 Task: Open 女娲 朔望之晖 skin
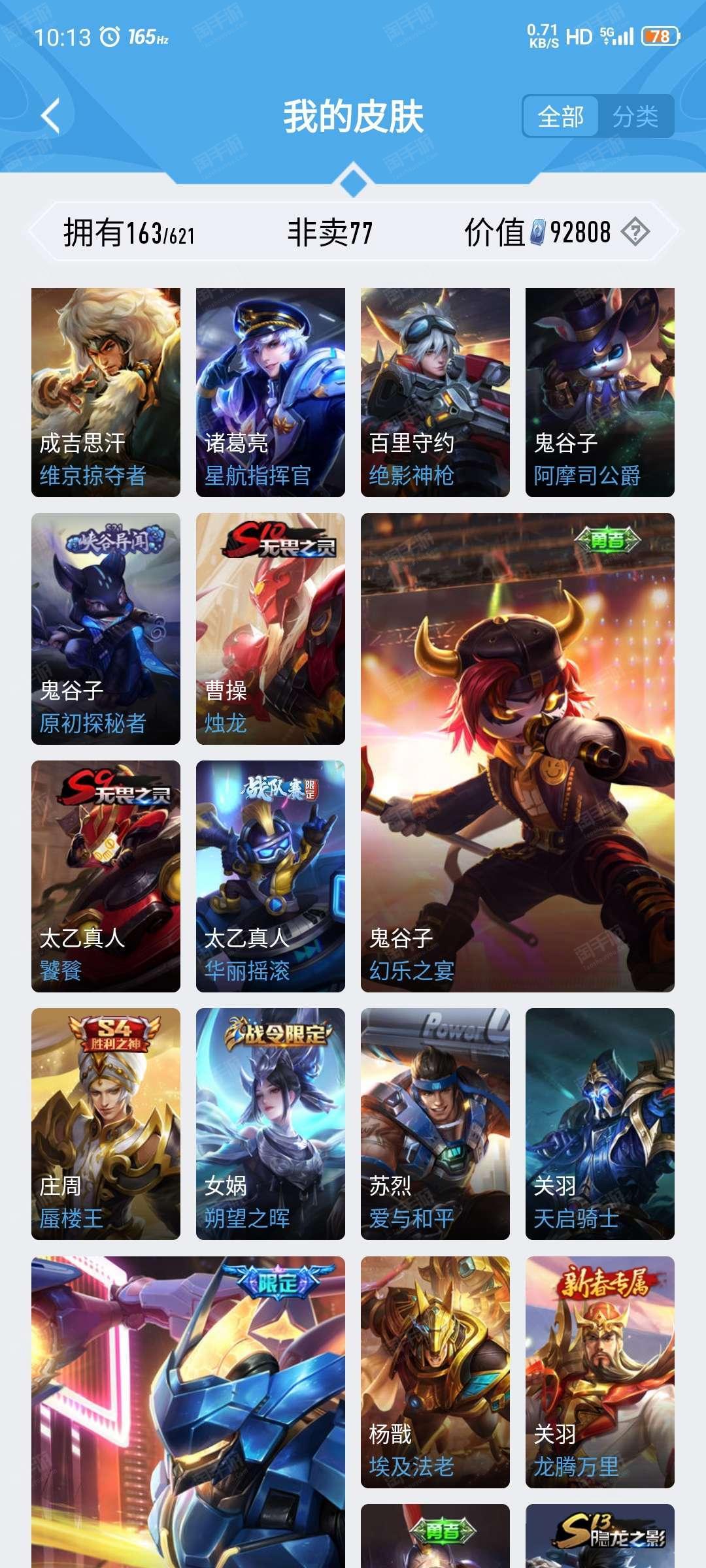click(271, 1124)
